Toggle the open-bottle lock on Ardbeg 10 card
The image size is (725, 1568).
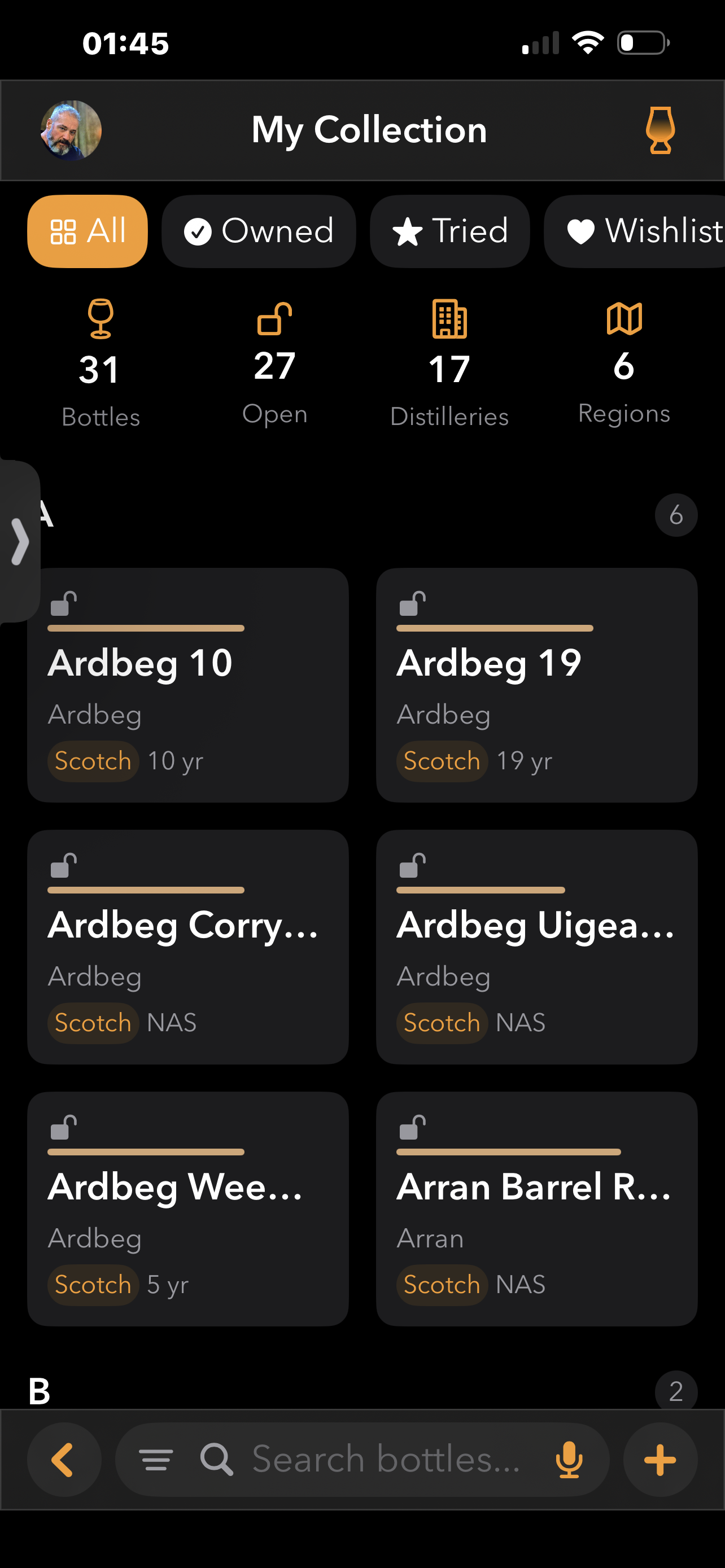(64, 603)
